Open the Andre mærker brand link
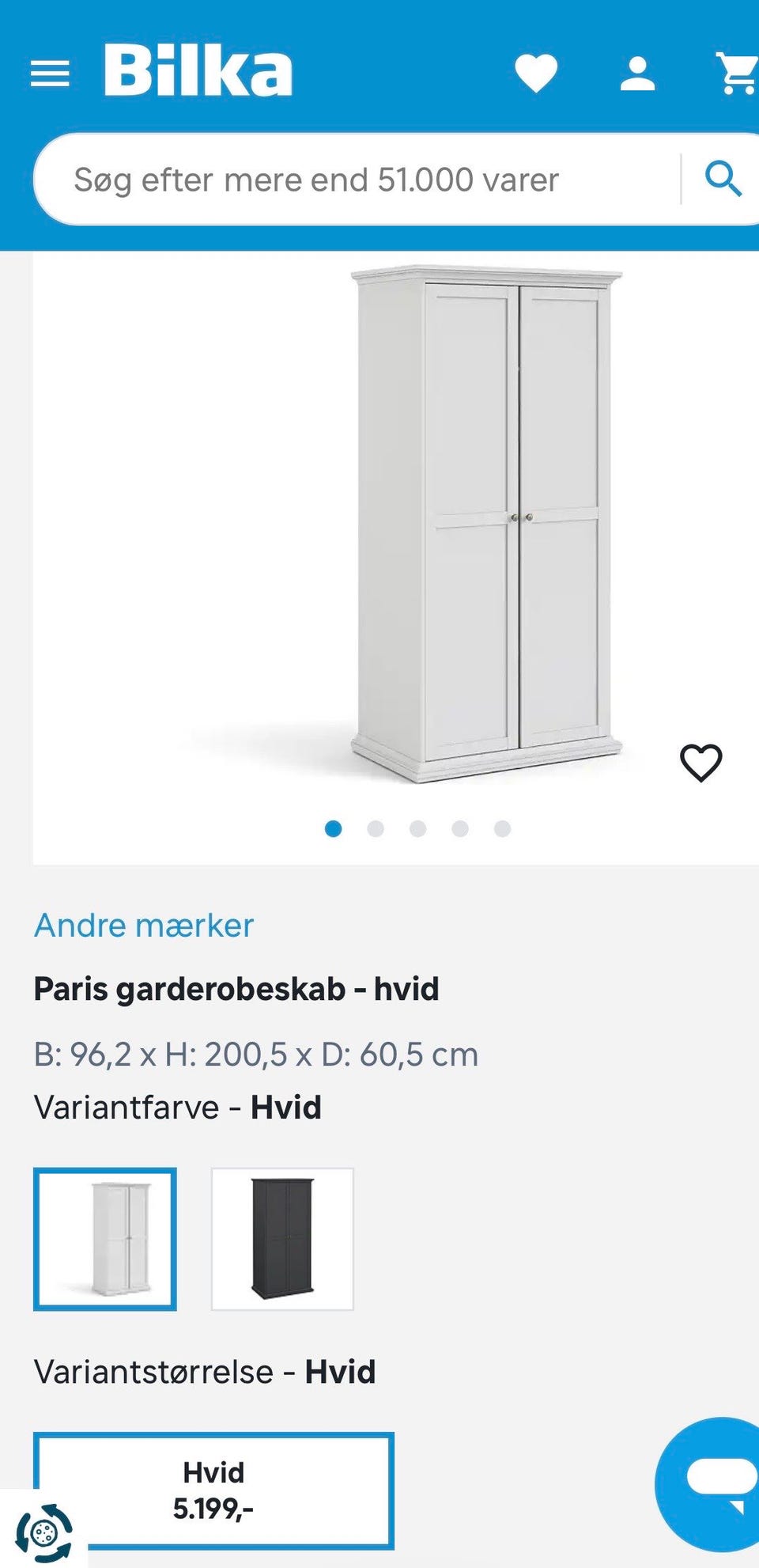This screenshot has width=759, height=1568. pyautogui.click(x=143, y=925)
